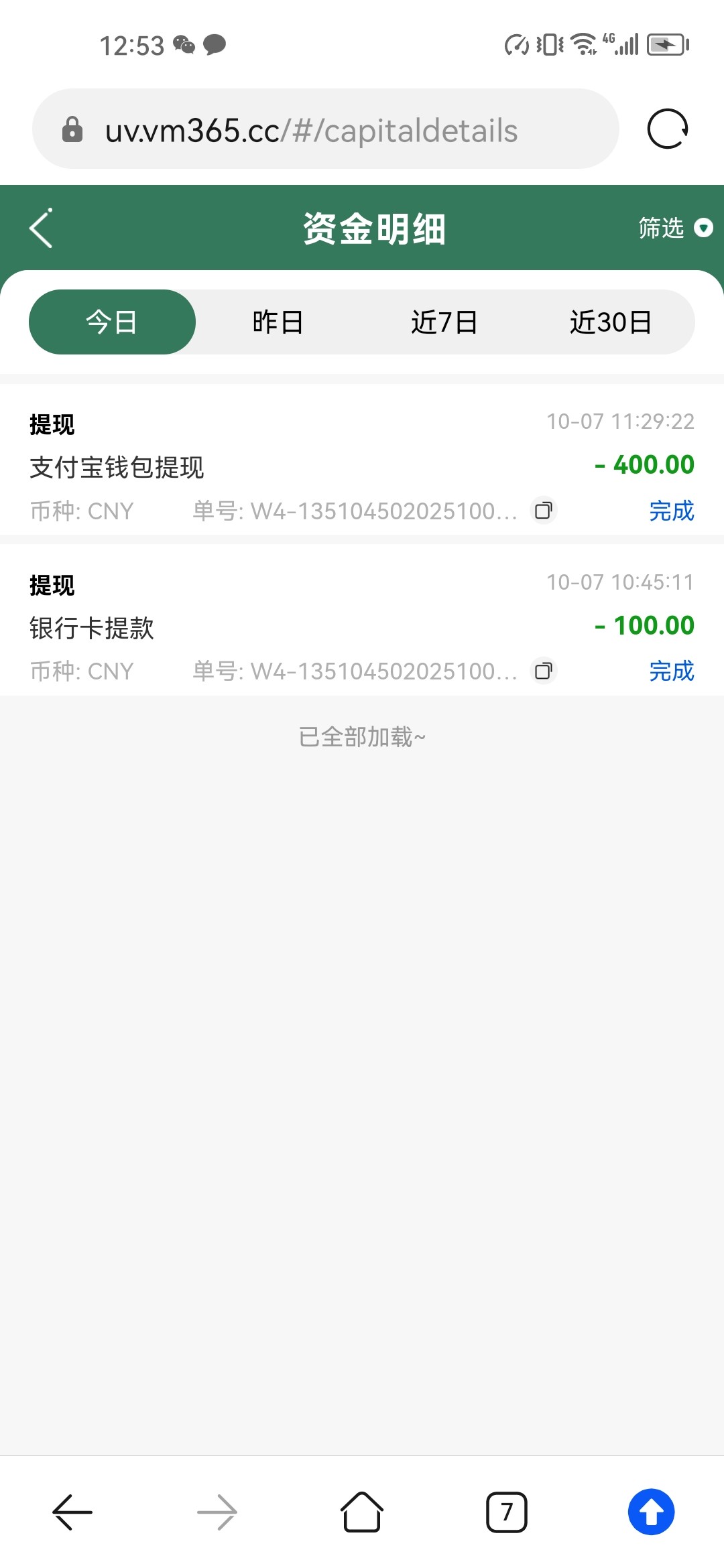Open the 筛选 filter dropdown
724x1568 pixels.
coord(674,228)
